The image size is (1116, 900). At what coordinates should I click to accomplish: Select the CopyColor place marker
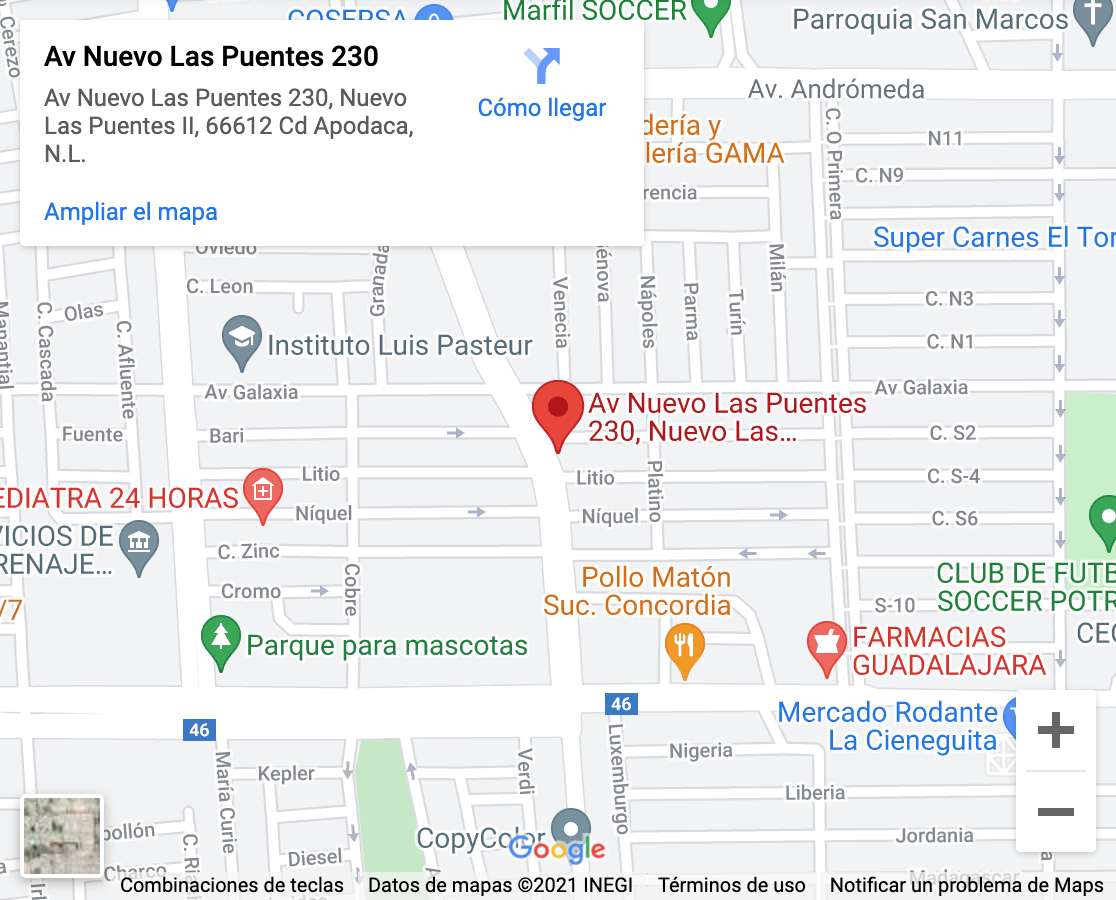click(x=572, y=829)
